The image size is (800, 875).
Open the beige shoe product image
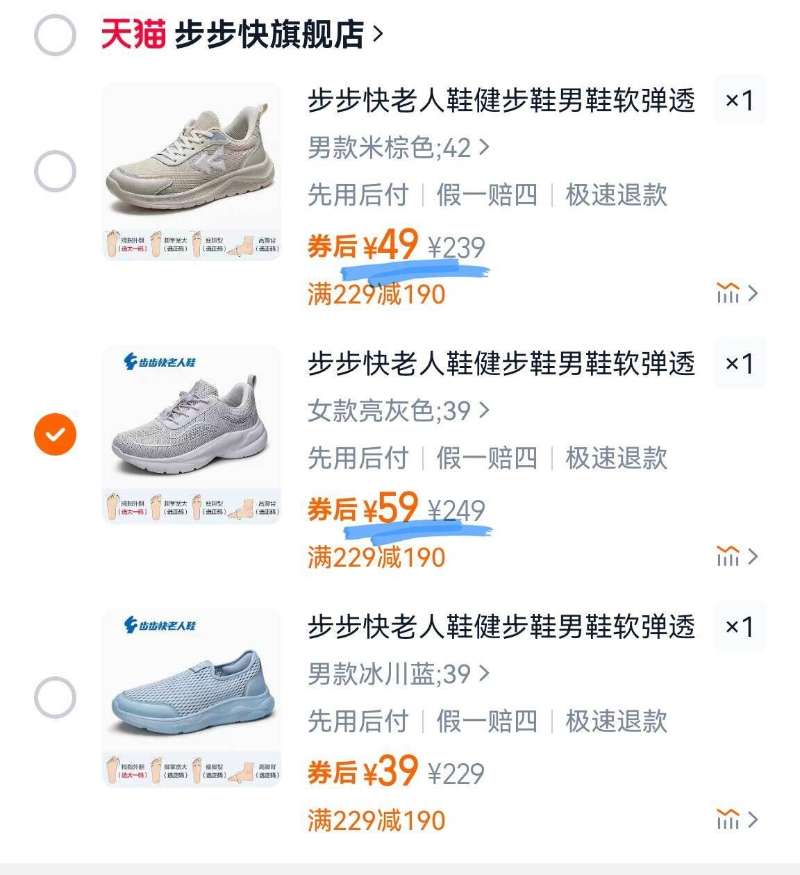click(192, 171)
